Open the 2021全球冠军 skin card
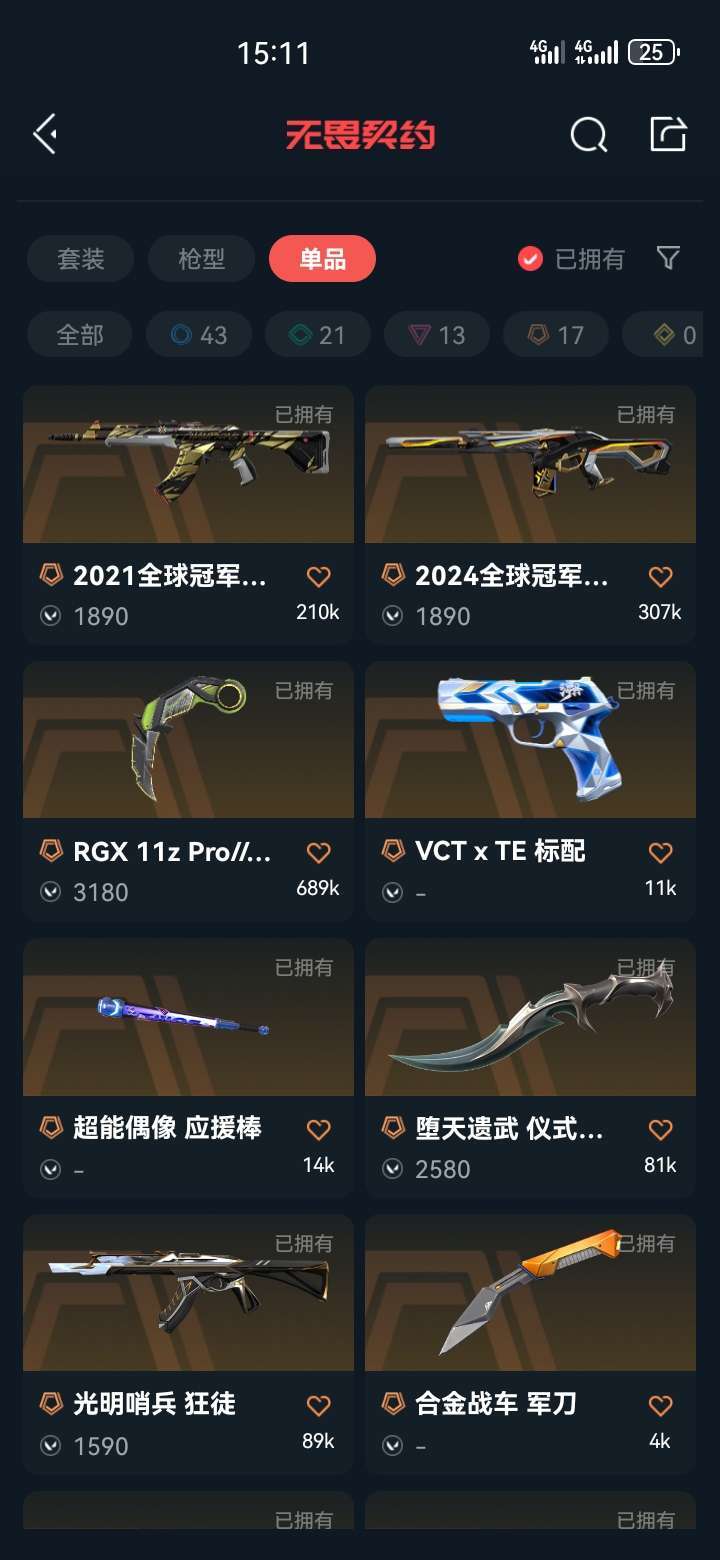720x1560 pixels. tap(188, 514)
